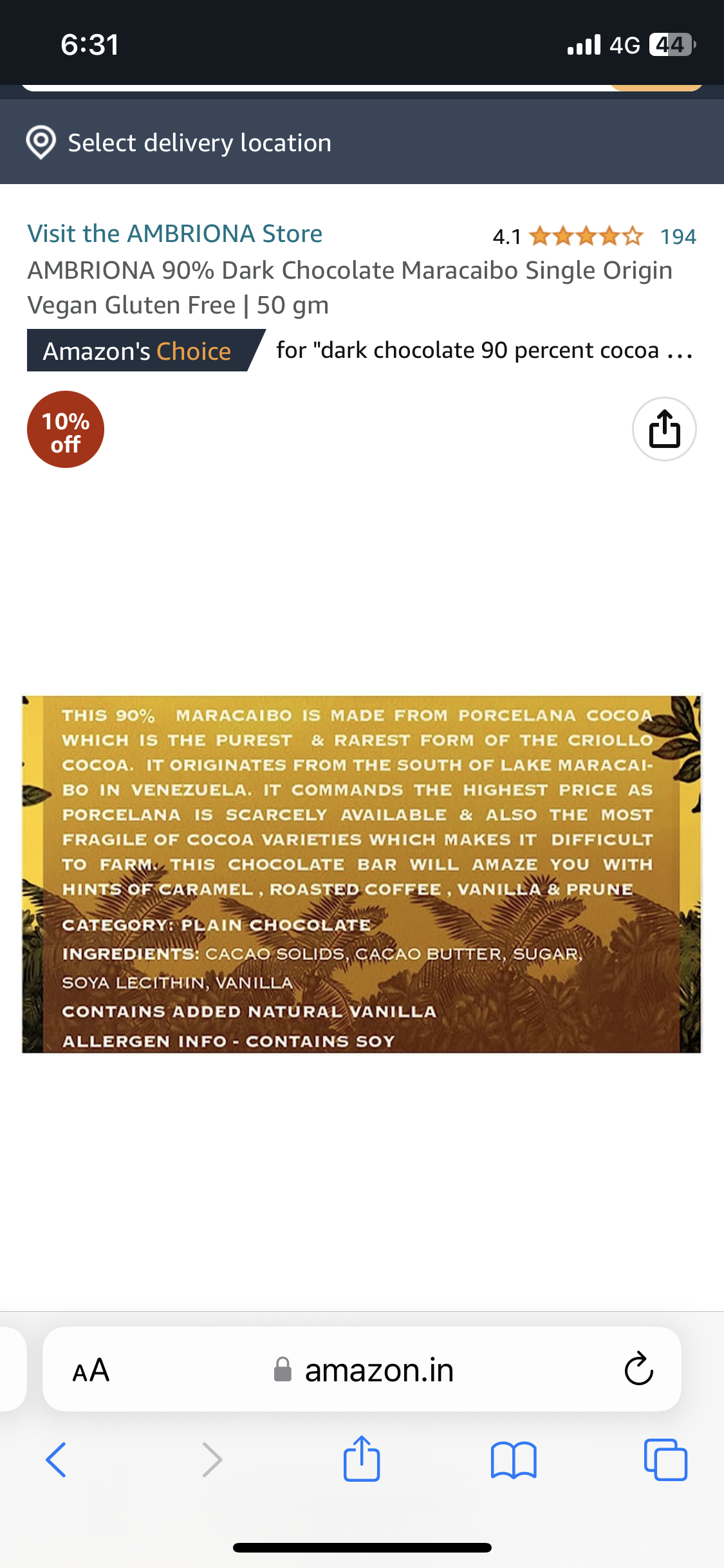Open Safari bookmarks
The height and width of the screenshot is (1568, 724).
514,1459
